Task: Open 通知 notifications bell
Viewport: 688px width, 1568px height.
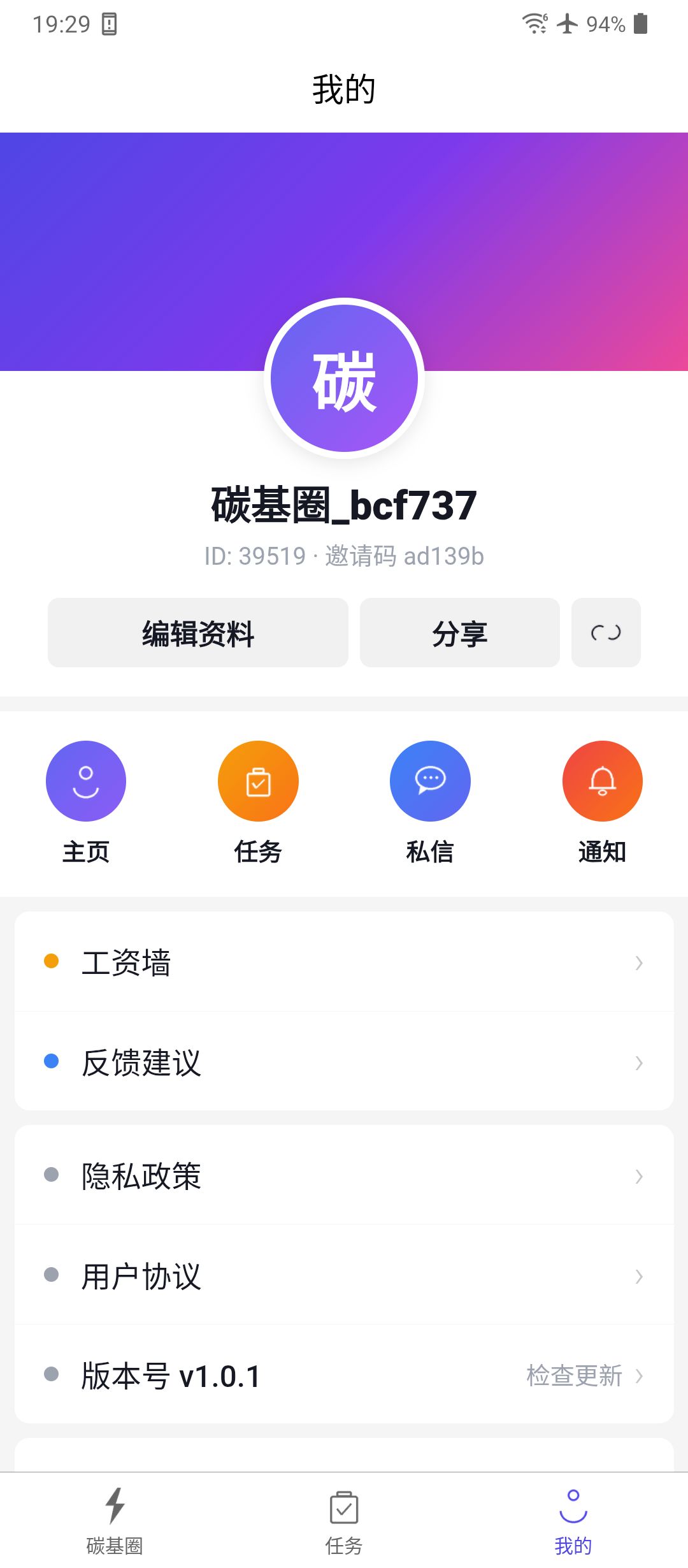Action: click(602, 781)
